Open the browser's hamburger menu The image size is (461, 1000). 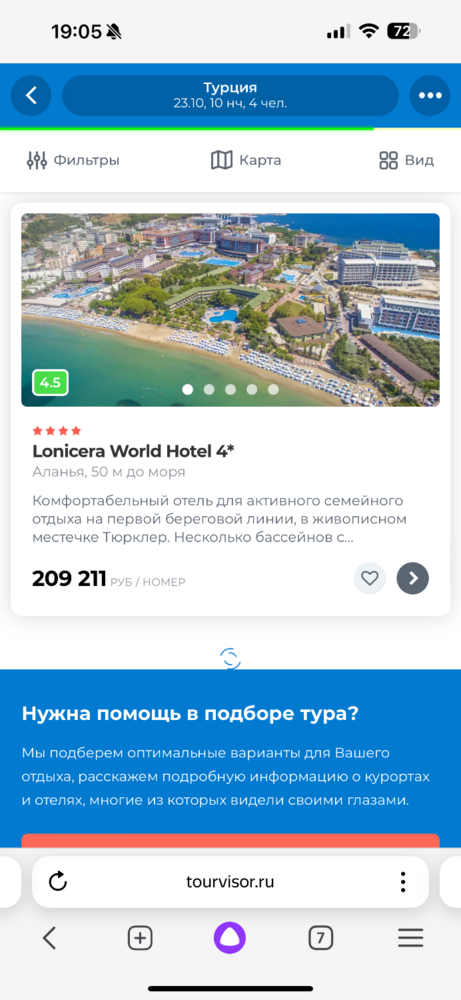411,938
